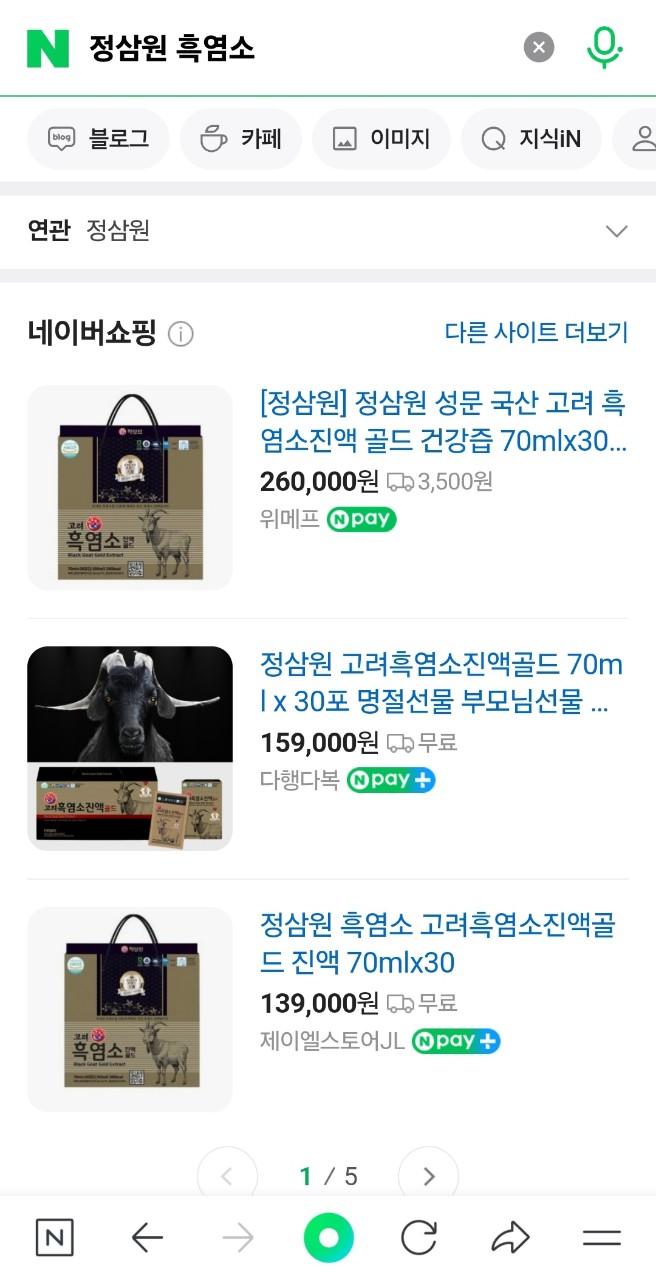This screenshot has width=656, height=1280.
Task: Expand the 연관 related searches chevron
Action: point(617,231)
